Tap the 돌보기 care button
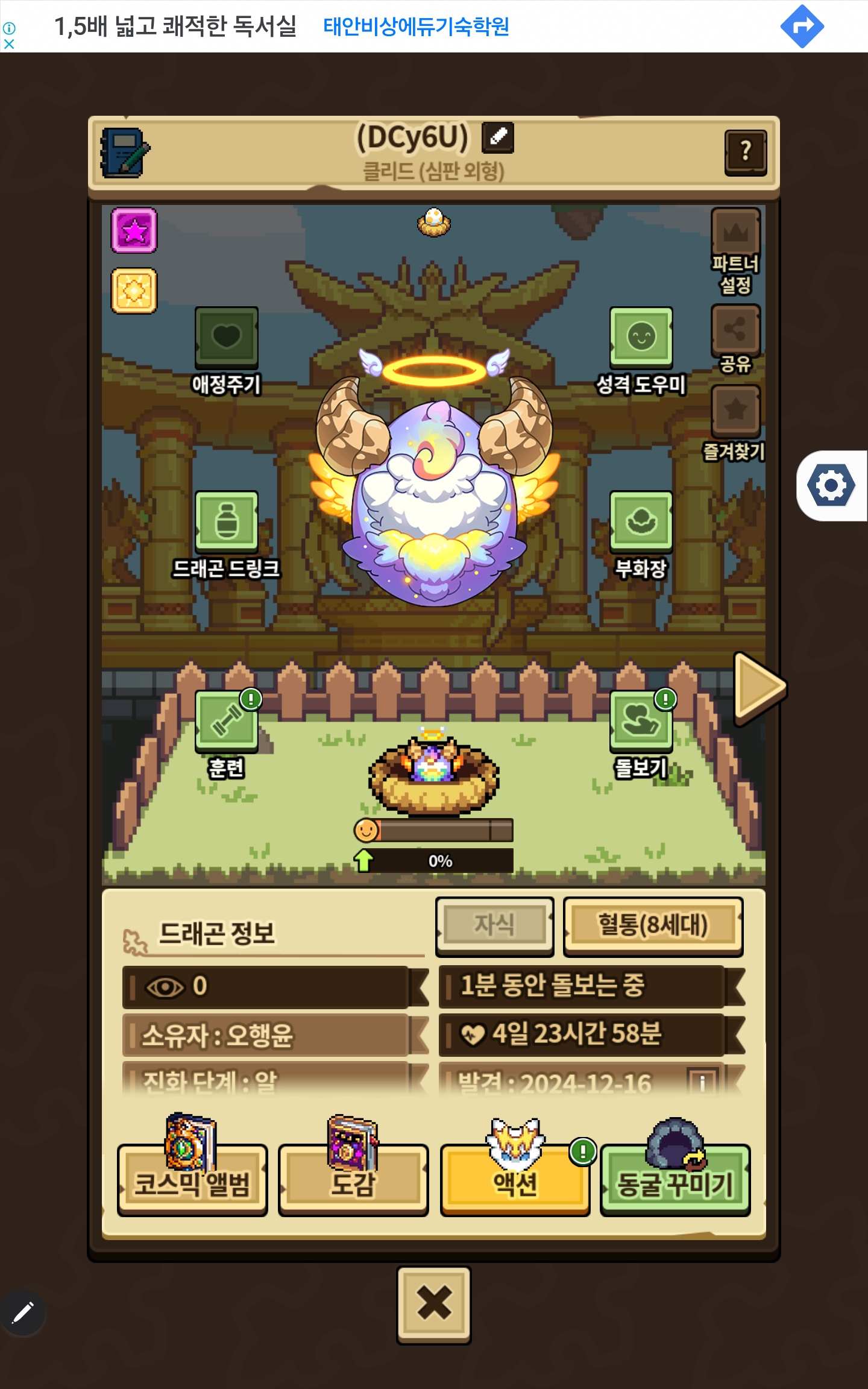The width and height of the screenshot is (868, 1389). [x=641, y=721]
